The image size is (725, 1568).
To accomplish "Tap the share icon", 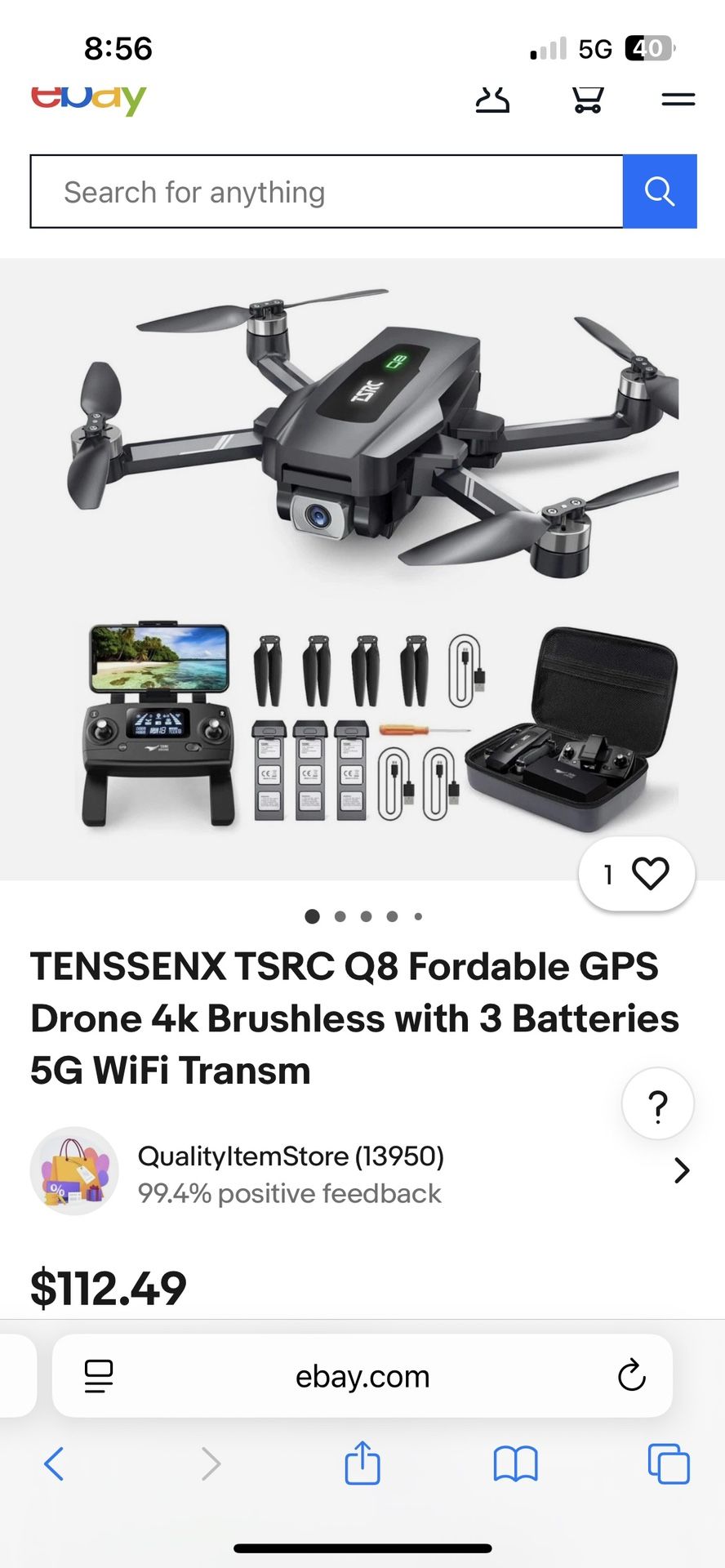I will 362,1464.
